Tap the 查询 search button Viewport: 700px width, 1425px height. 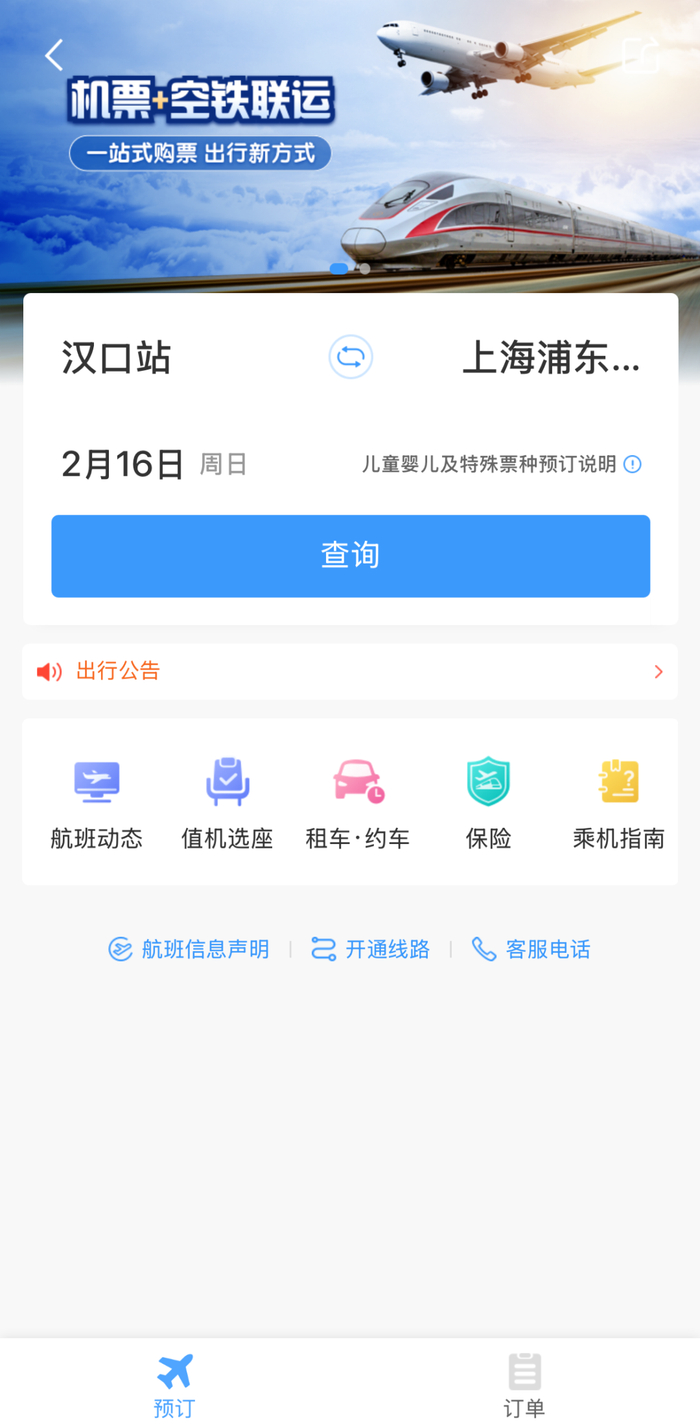coord(350,555)
